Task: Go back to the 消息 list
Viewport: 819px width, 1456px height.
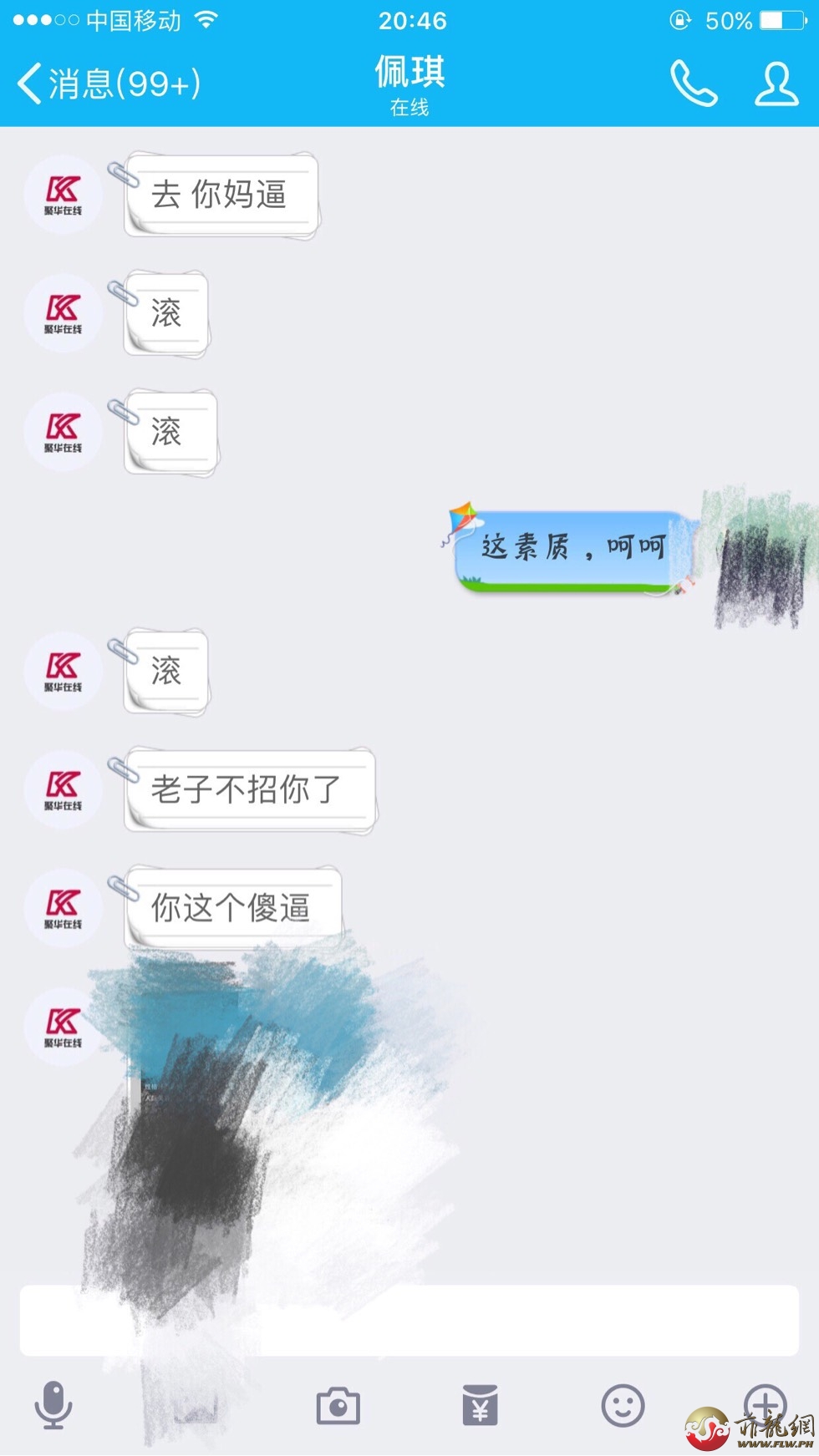Action: click(109, 84)
